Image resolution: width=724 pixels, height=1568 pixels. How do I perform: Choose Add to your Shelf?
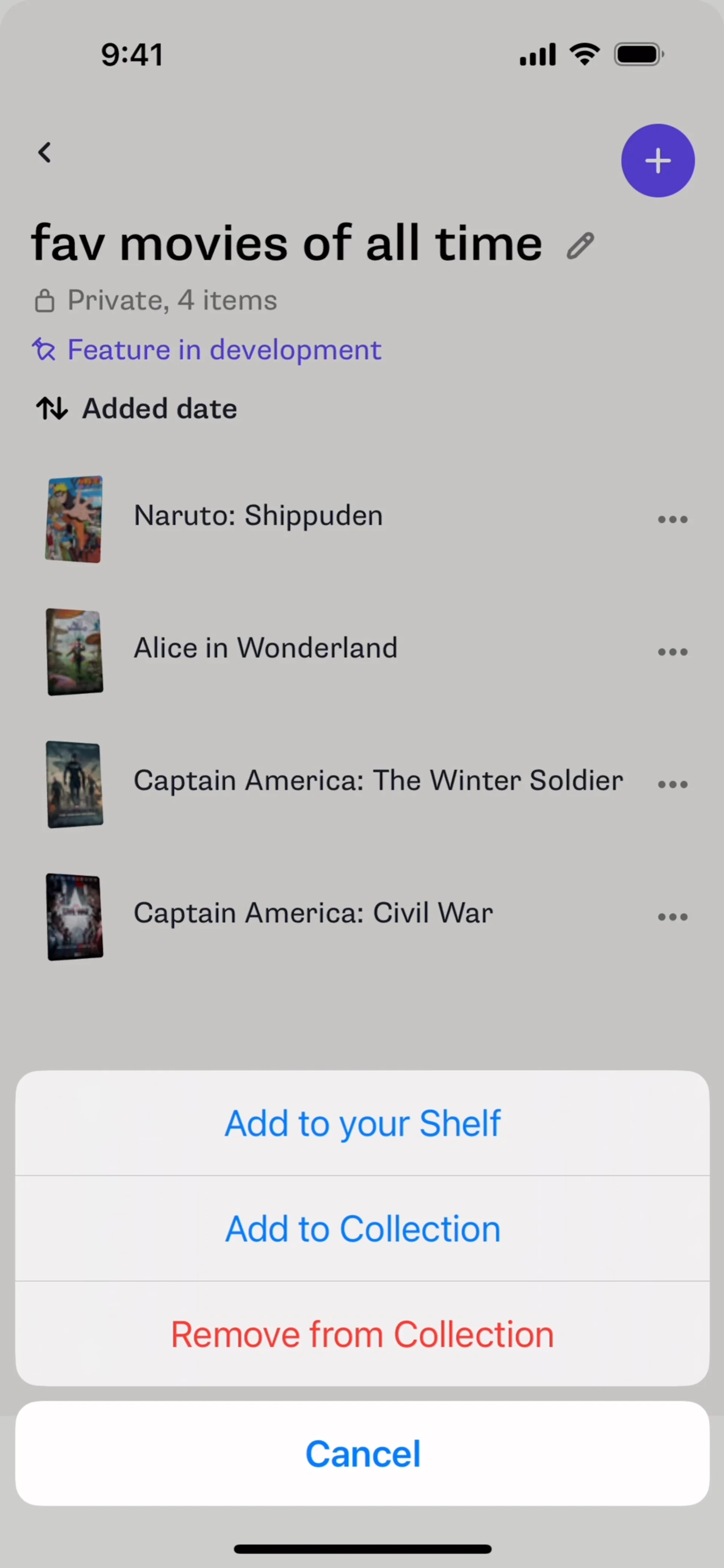click(362, 1123)
